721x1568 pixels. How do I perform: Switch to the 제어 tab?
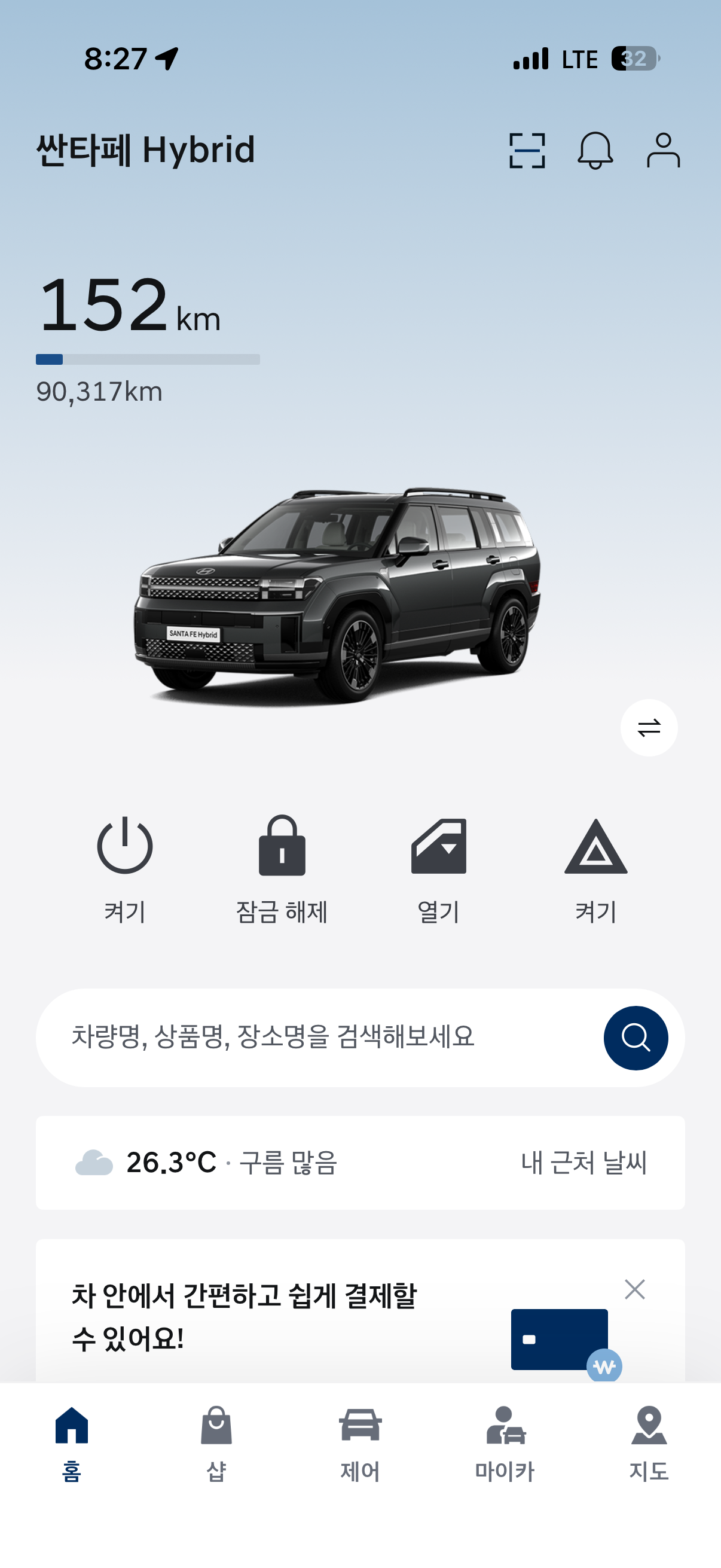pyautogui.click(x=360, y=1444)
